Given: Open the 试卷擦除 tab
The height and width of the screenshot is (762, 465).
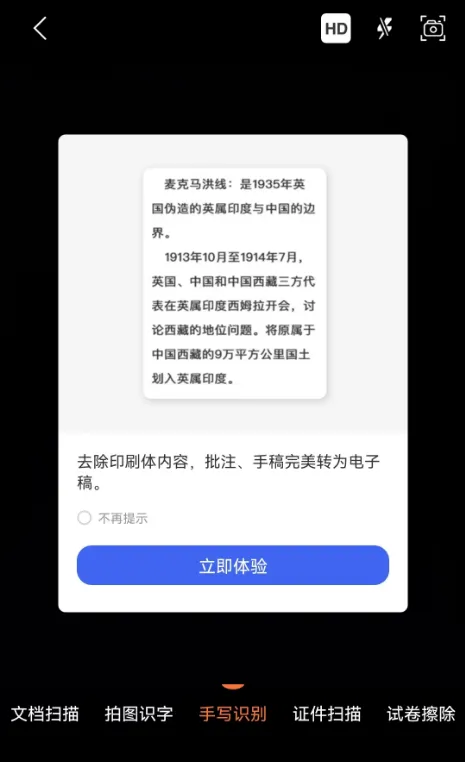Looking at the screenshot, I should [421, 714].
